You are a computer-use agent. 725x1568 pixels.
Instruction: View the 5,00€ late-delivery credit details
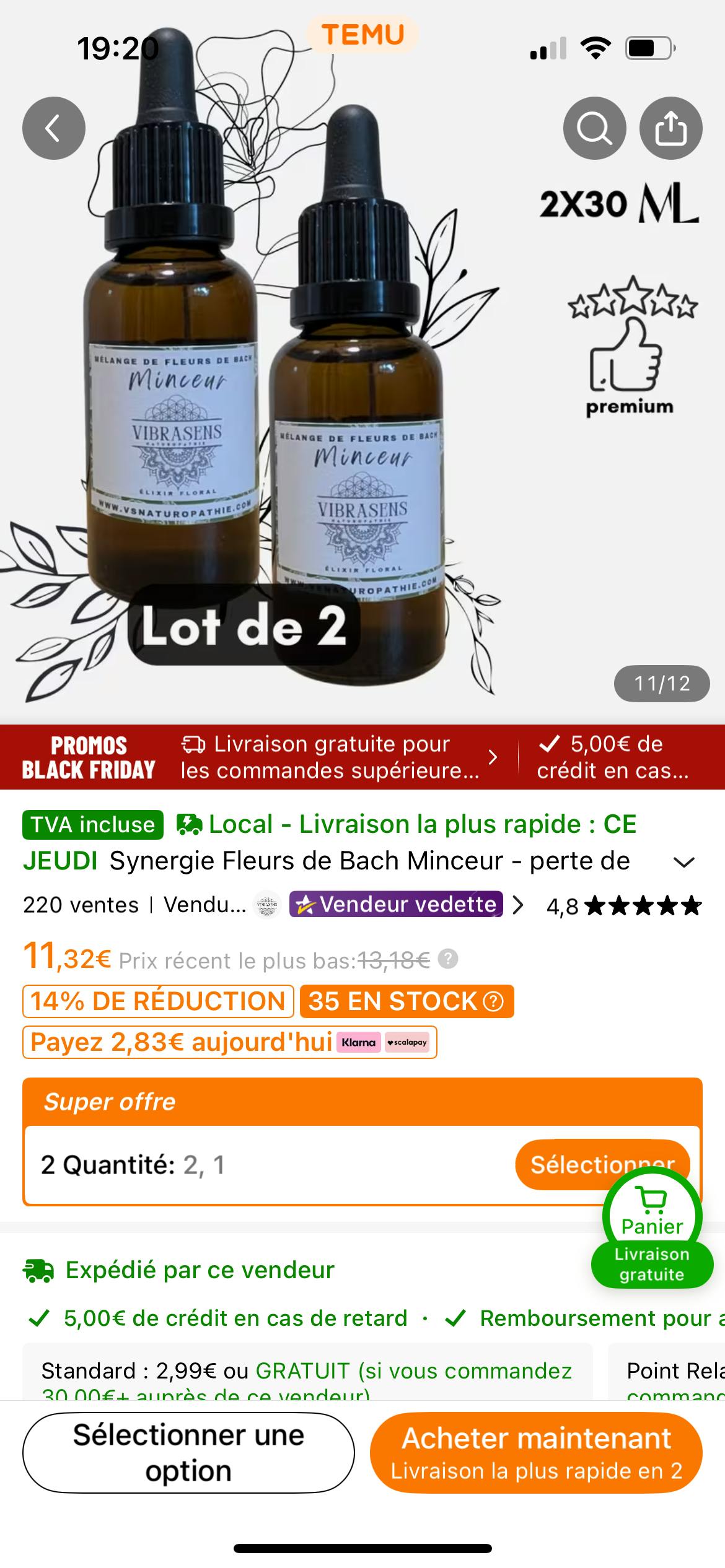[235, 1318]
